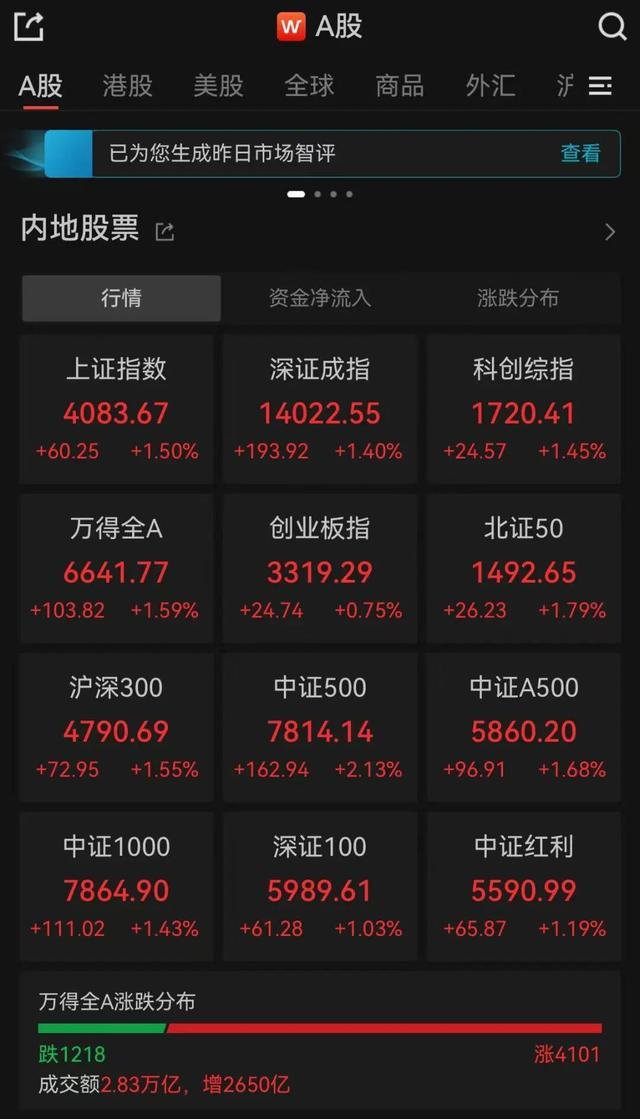View the 中证红利 index card
640x1119 pixels.
click(523, 886)
